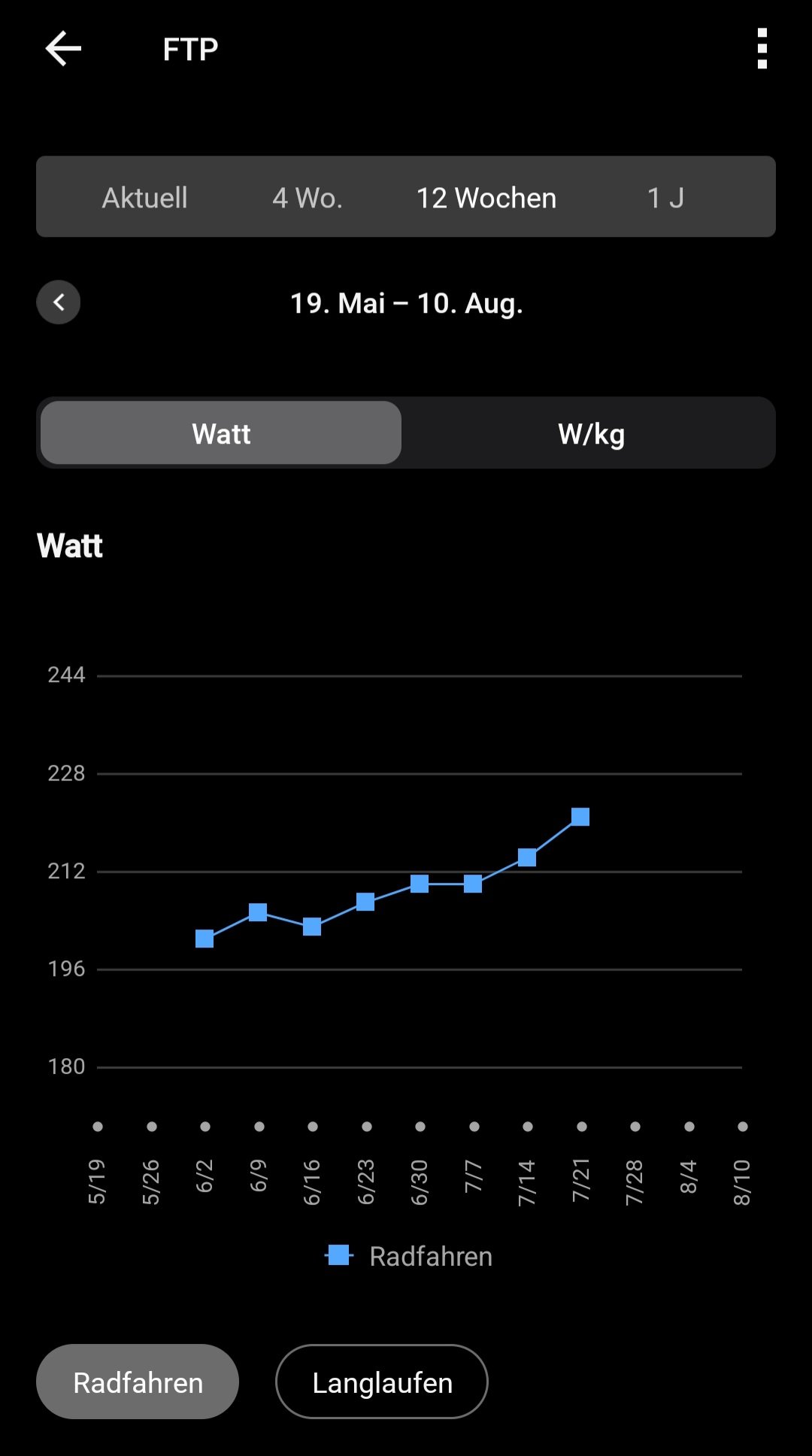812x1456 pixels.
Task: Switch to the Aktuell time range
Action: pos(144,198)
